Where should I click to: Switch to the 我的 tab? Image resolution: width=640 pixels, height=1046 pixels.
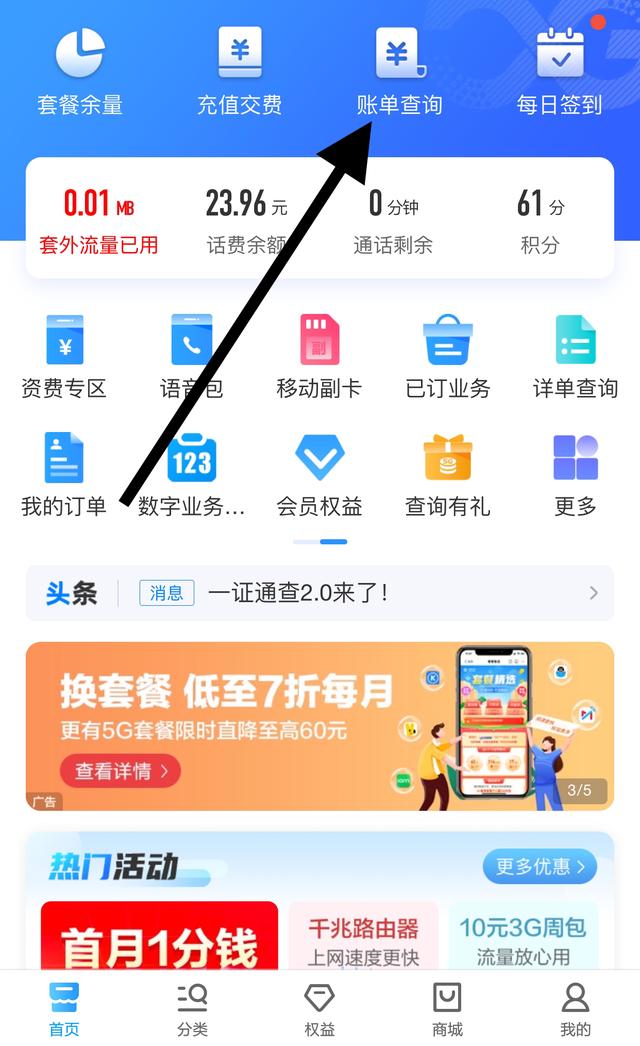coord(575,1009)
